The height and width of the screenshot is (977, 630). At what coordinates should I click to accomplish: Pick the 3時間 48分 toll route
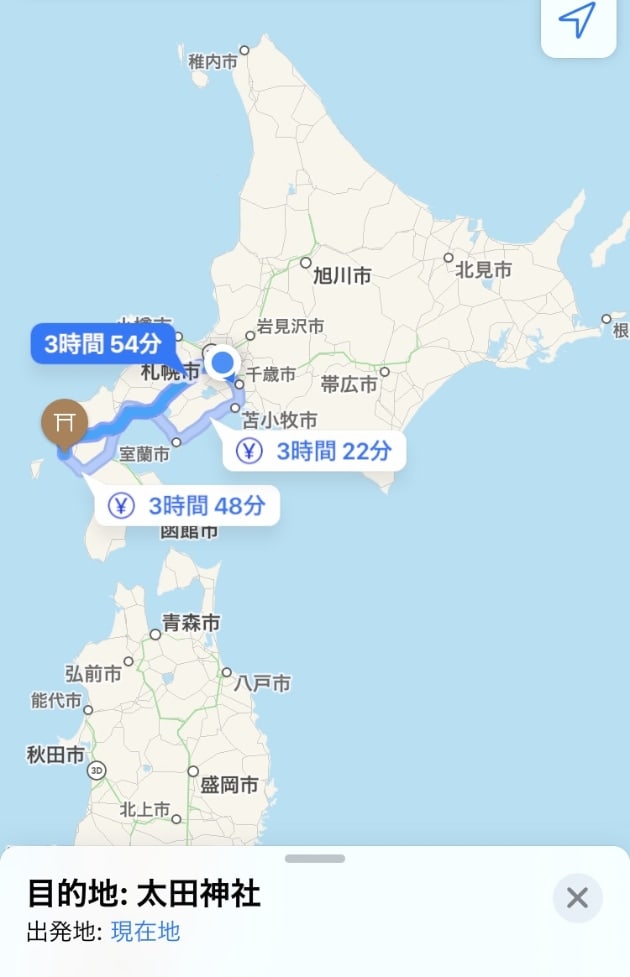pyautogui.click(x=188, y=505)
